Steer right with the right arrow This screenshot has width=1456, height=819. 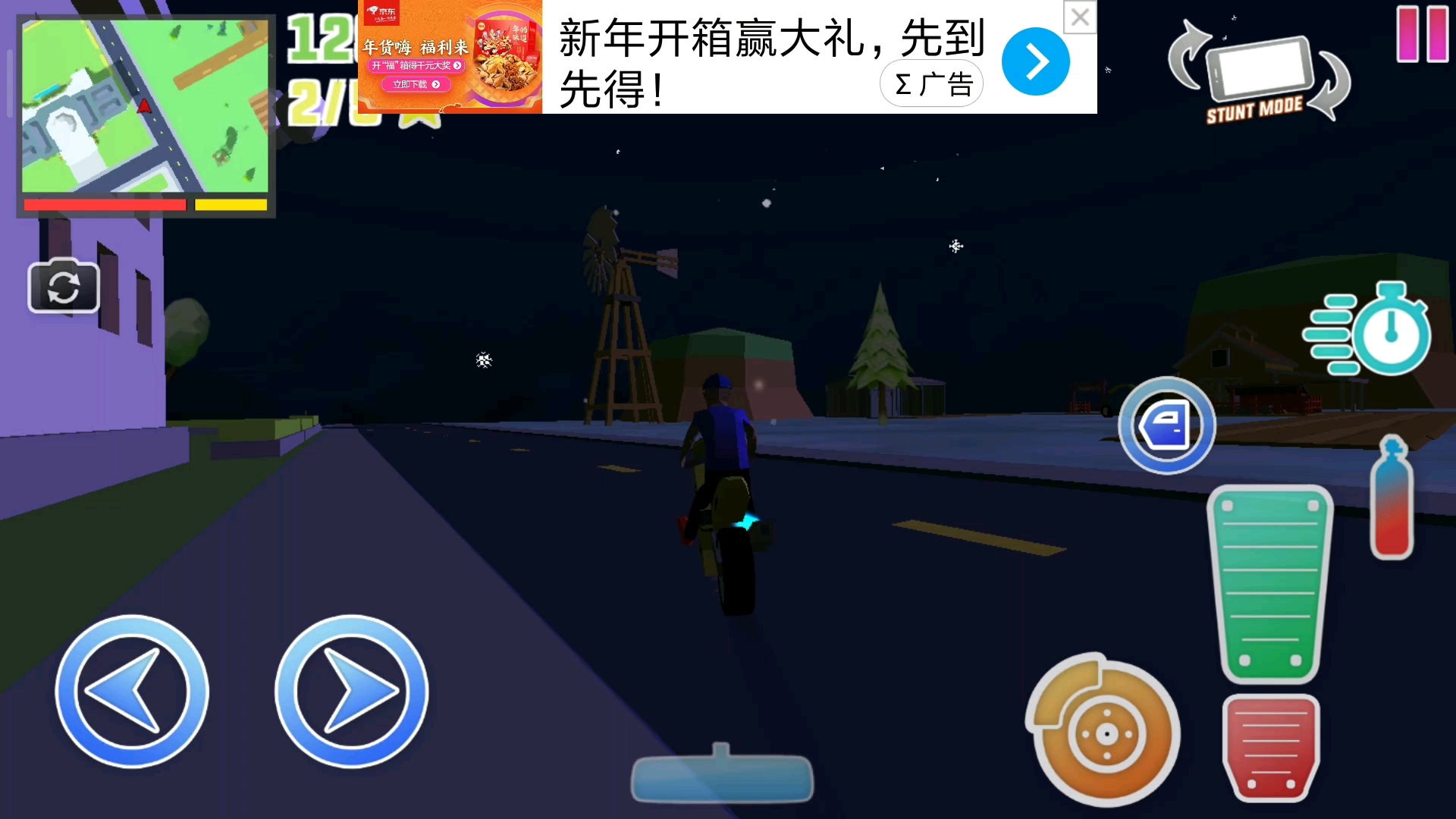tap(351, 691)
